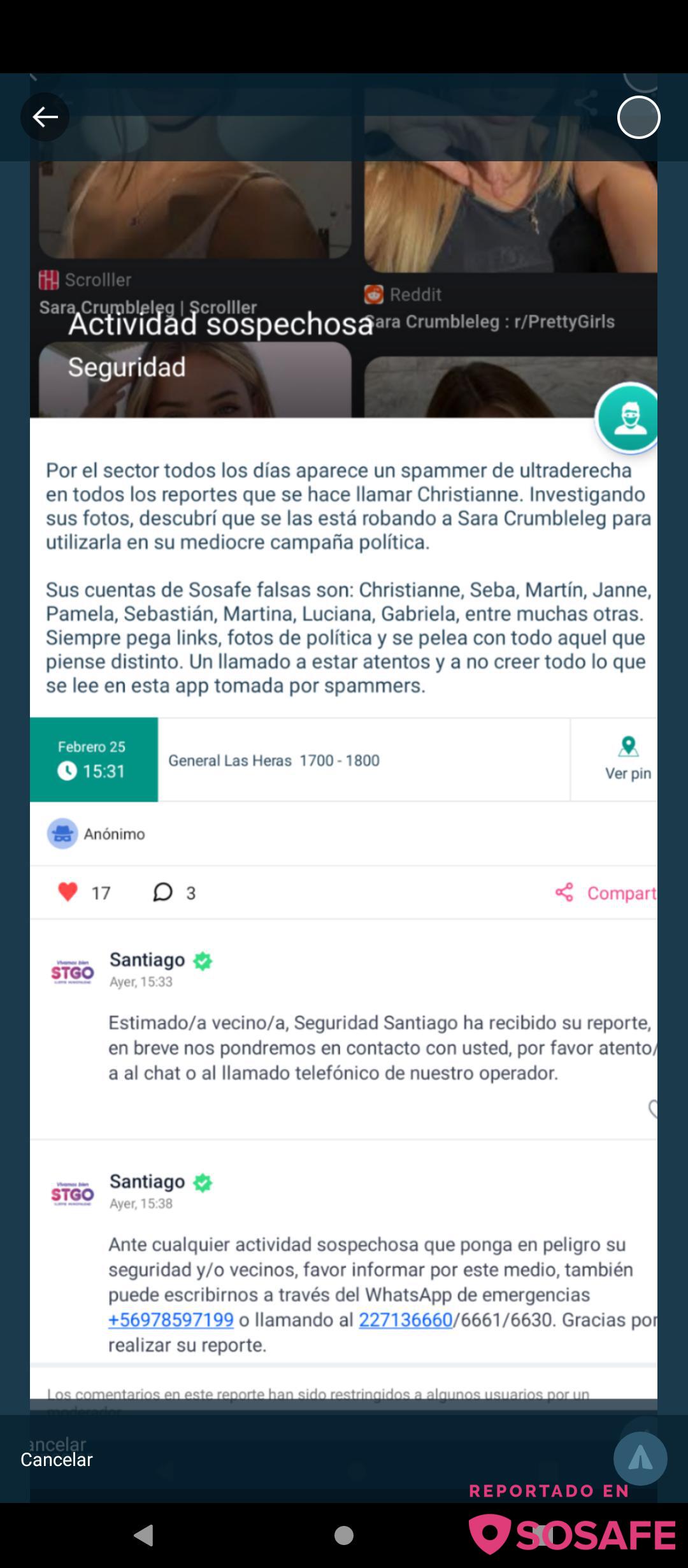Cancel with the Cancelar button
This screenshot has width=688, height=1568.
pyautogui.click(x=57, y=1460)
